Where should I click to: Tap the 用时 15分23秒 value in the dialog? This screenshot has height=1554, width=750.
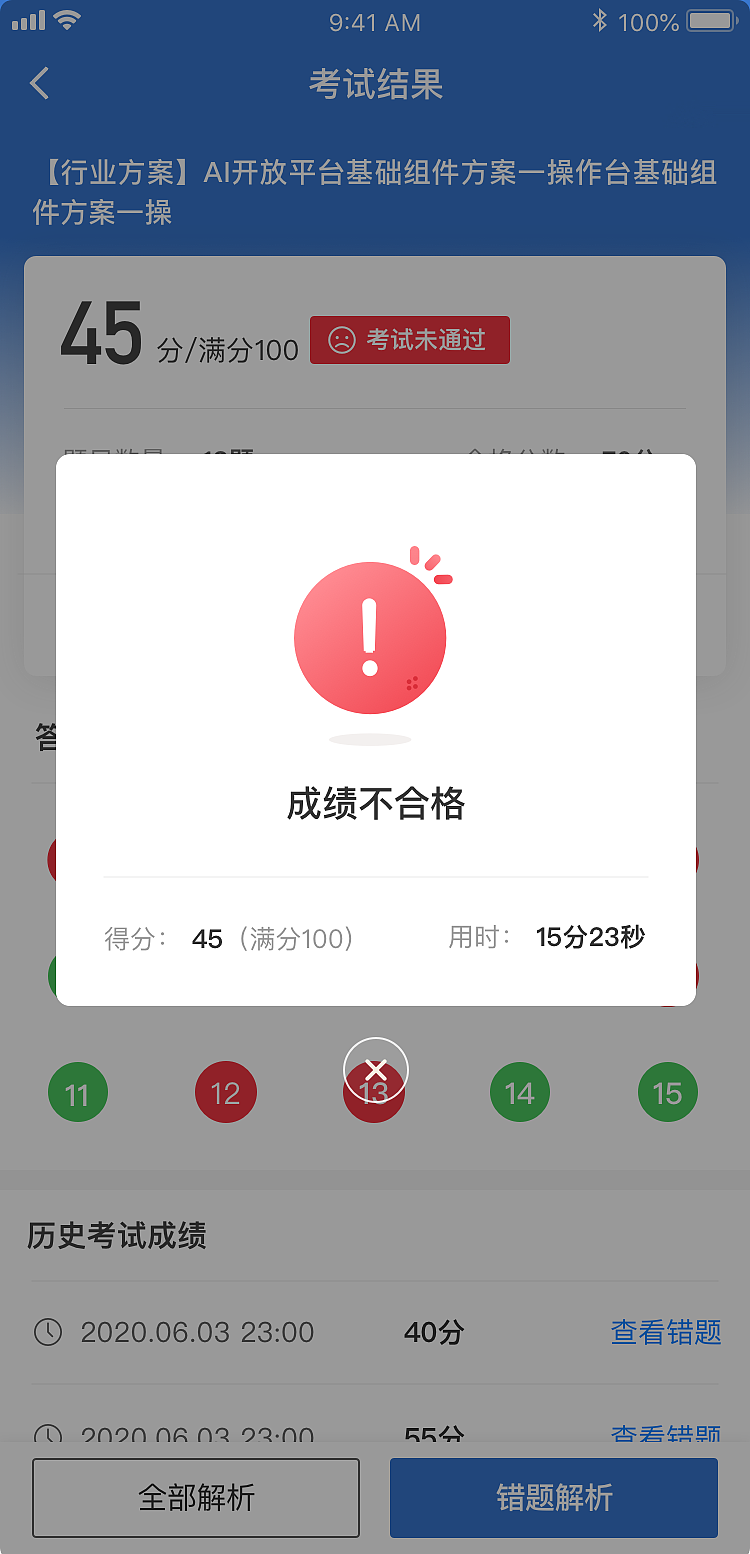point(589,937)
